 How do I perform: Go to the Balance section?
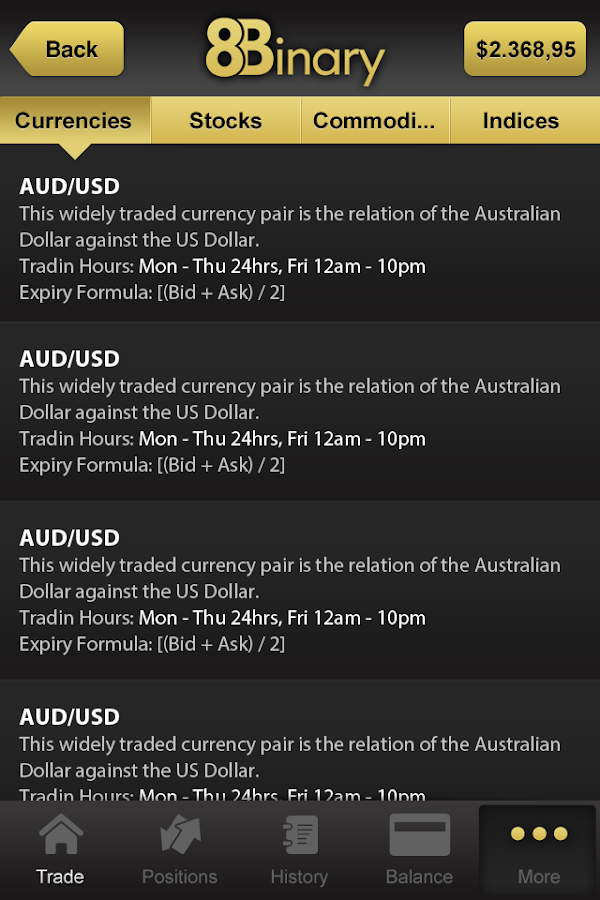click(x=419, y=850)
